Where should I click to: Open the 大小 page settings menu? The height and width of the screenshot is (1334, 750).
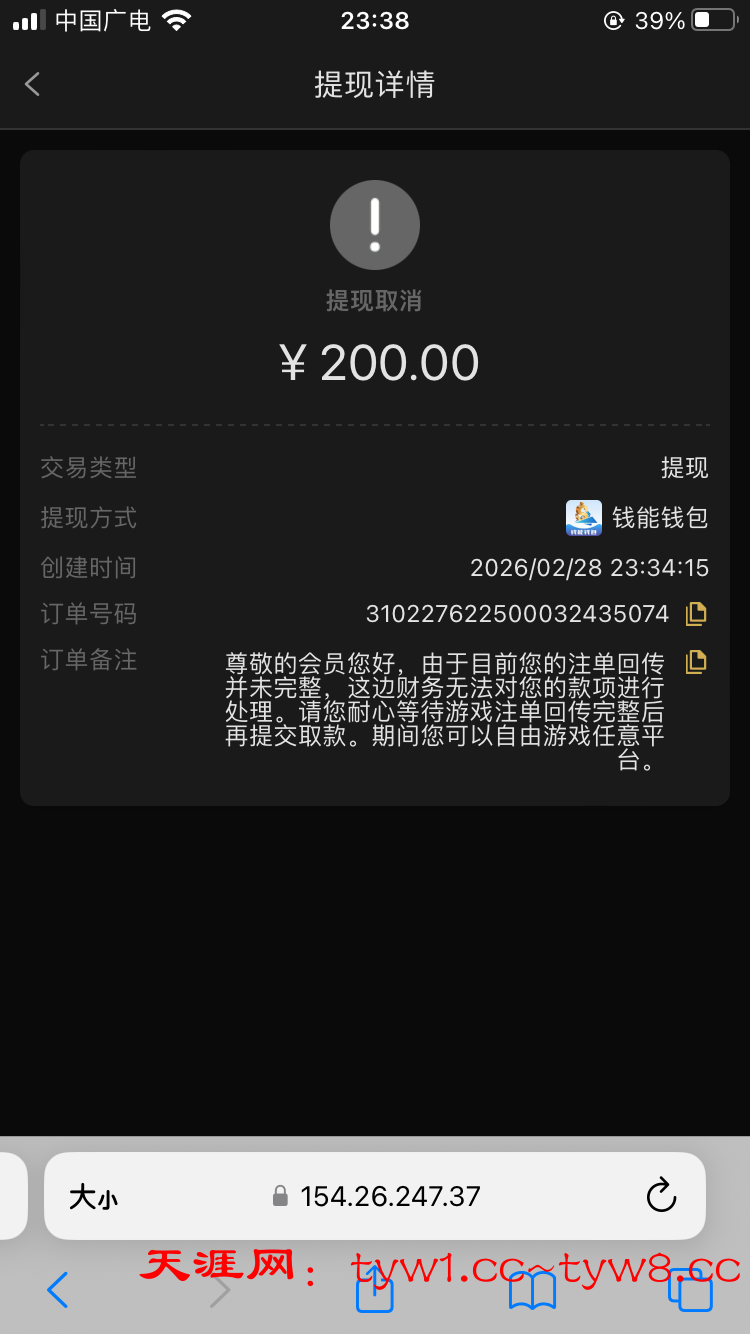click(x=93, y=1197)
